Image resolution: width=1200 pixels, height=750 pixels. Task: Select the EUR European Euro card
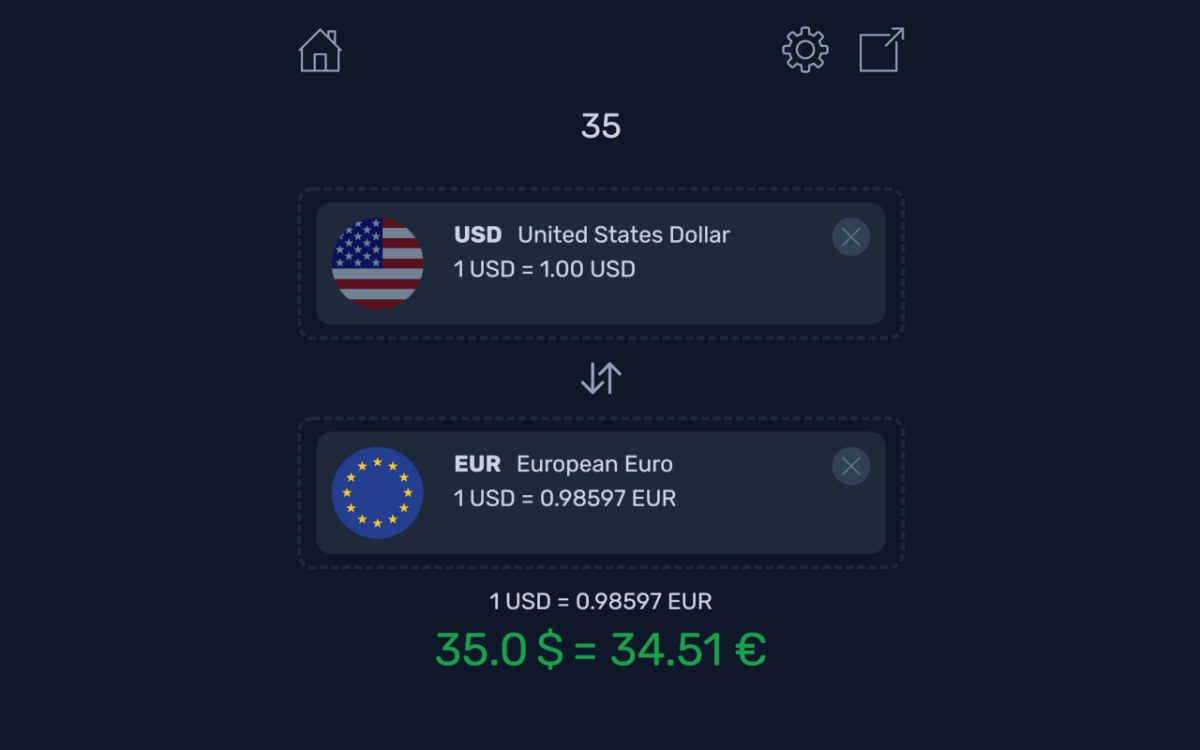pos(600,493)
